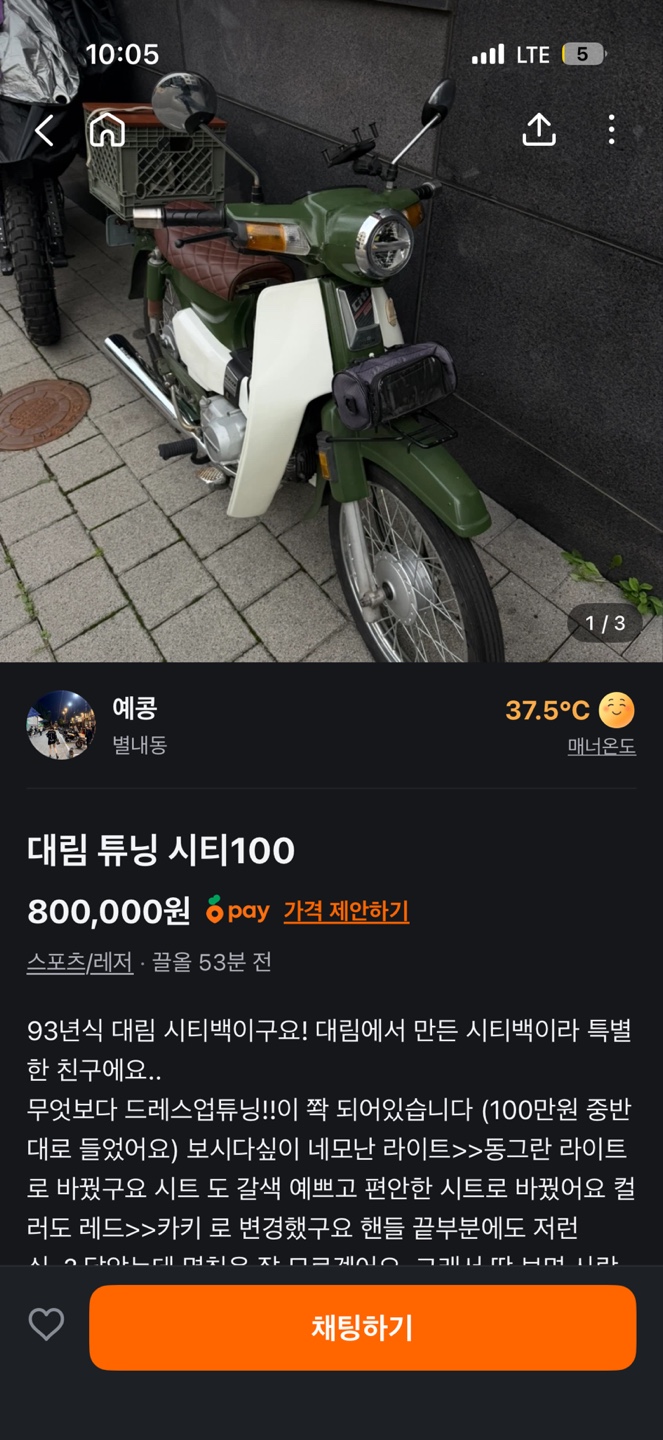The height and width of the screenshot is (1440, 663).
Task: Open the 매너온도 info link
Action: click(x=601, y=746)
